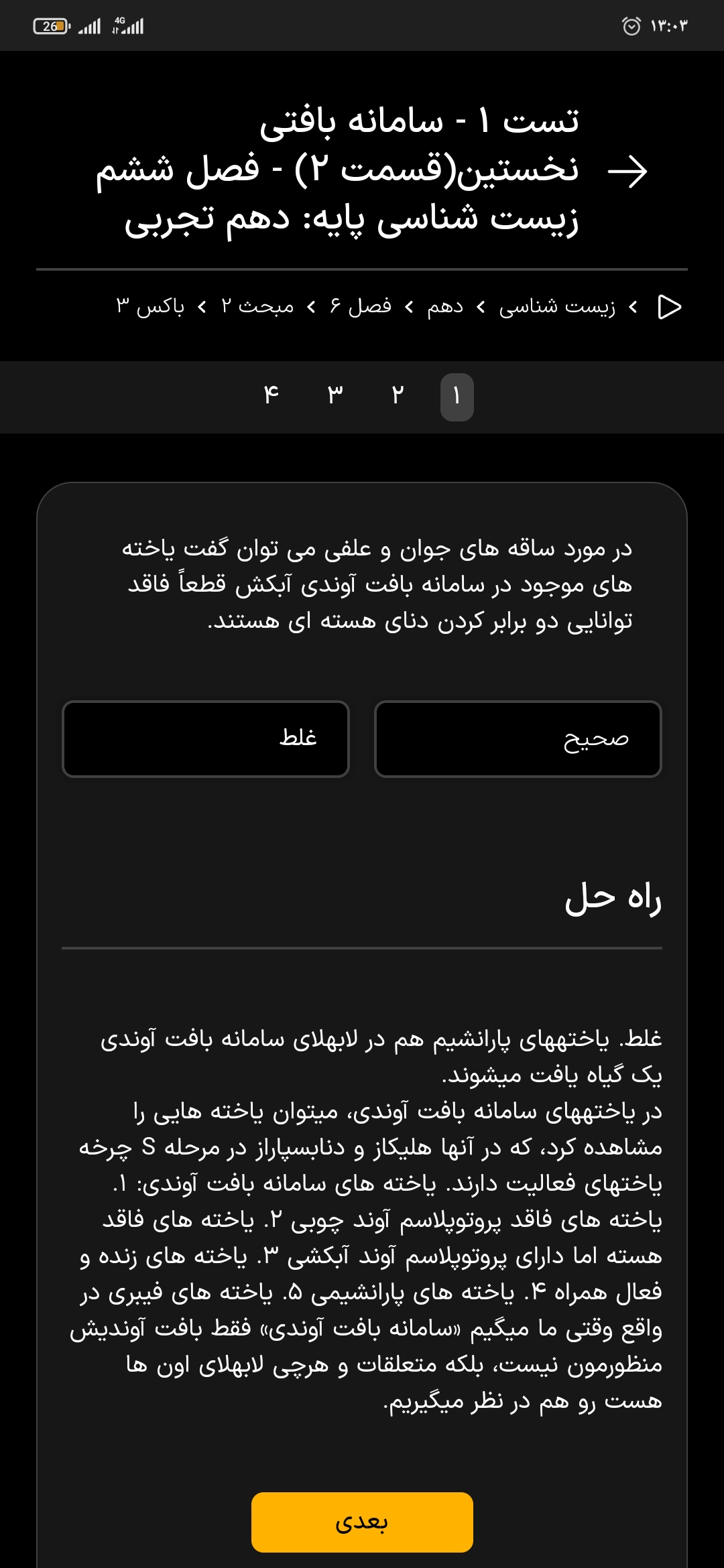Open the فصل ۶ breadcrumb
The image size is (724, 1568).
(361, 307)
